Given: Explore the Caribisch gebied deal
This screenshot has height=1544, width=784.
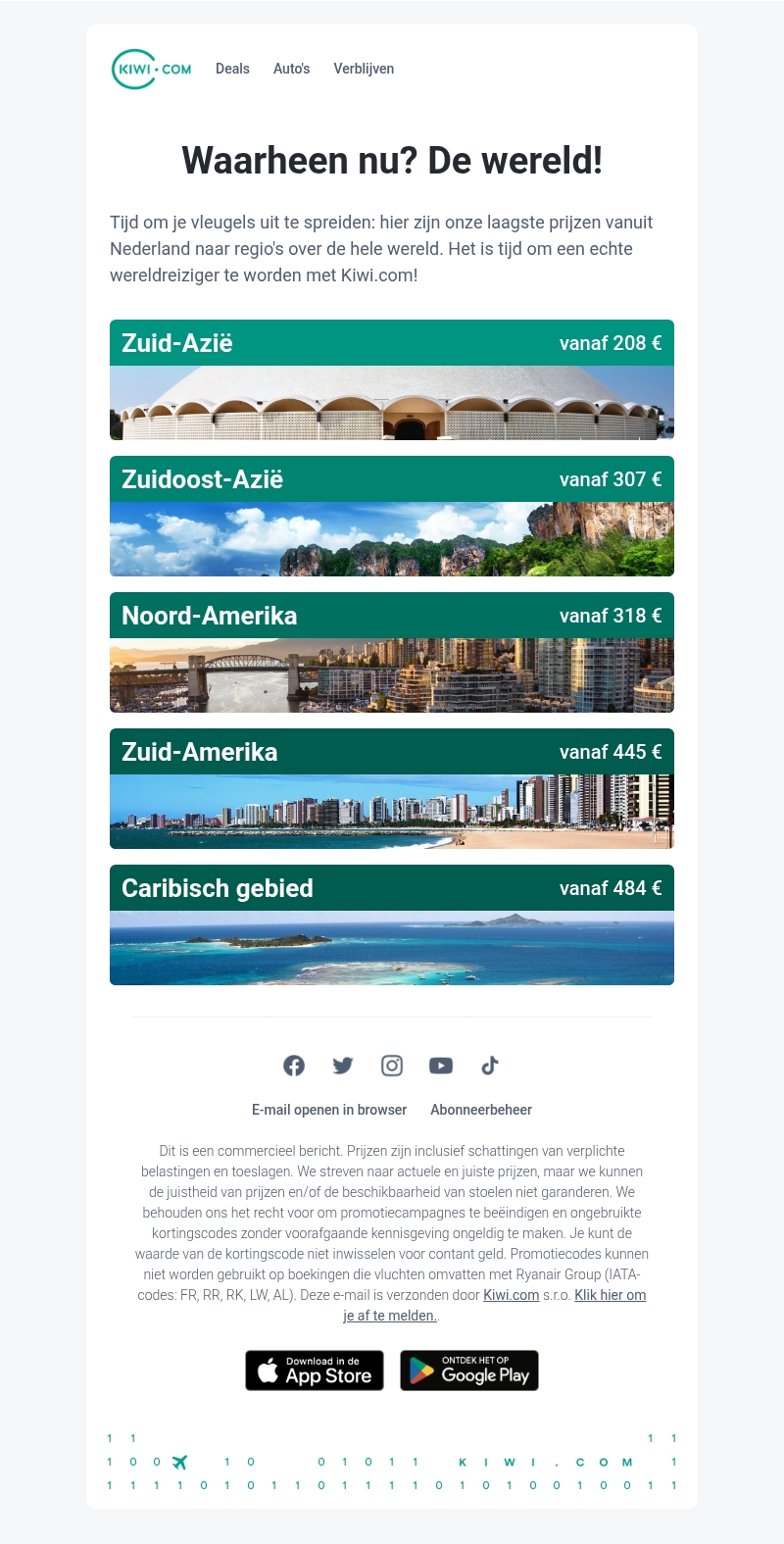Looking at the screenshot, I should (x=392, y=924).
